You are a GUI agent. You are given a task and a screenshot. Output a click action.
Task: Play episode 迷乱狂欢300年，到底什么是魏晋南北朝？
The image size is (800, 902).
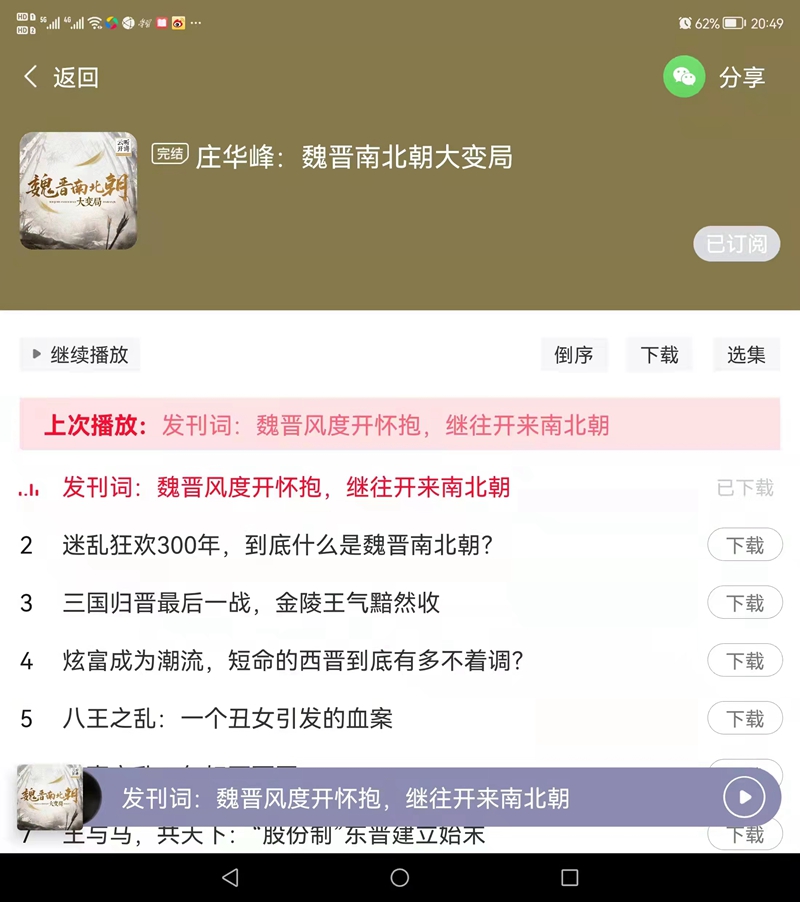278,545
